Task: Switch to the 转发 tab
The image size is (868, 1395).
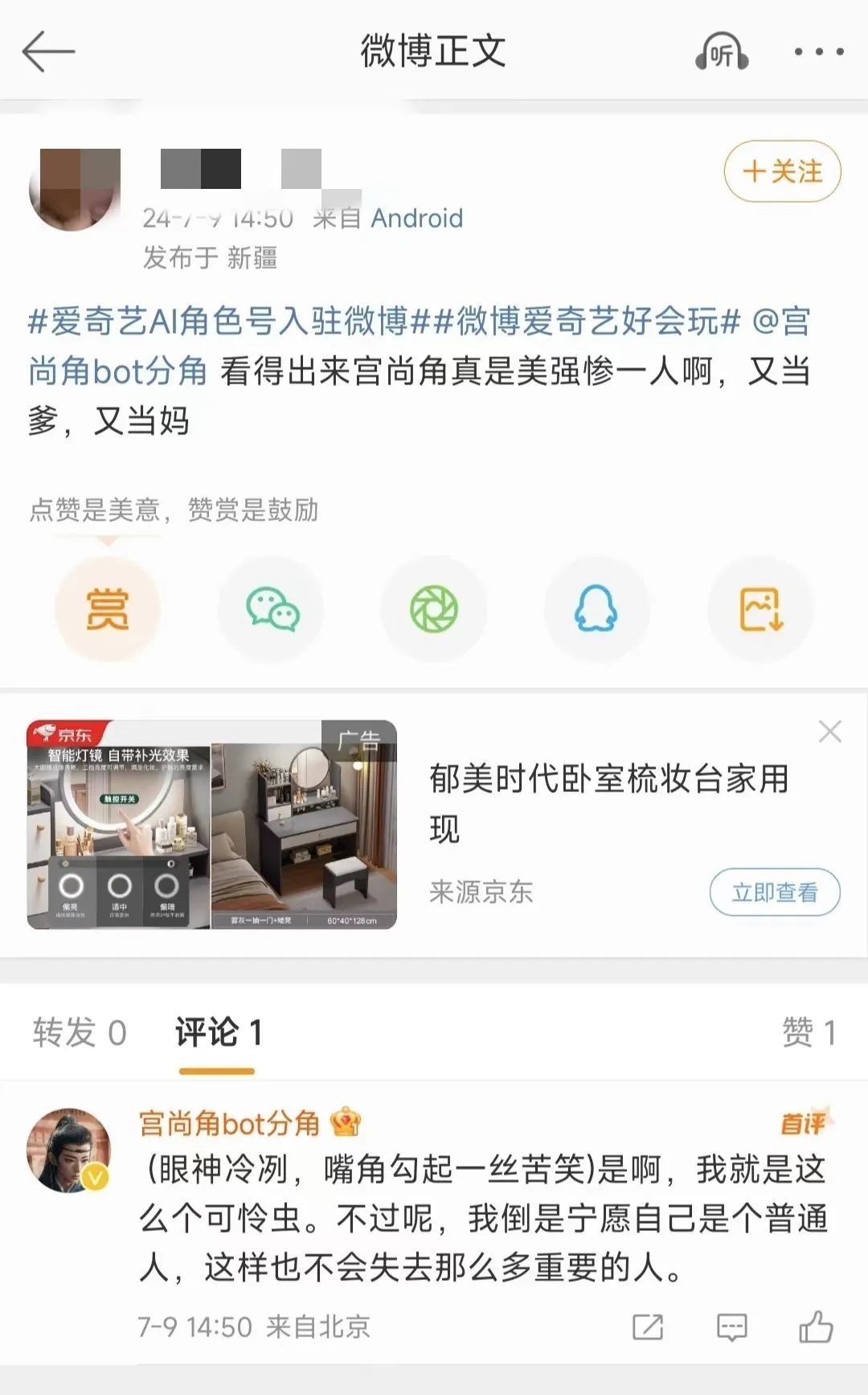Action: [x=80, y=1032]
